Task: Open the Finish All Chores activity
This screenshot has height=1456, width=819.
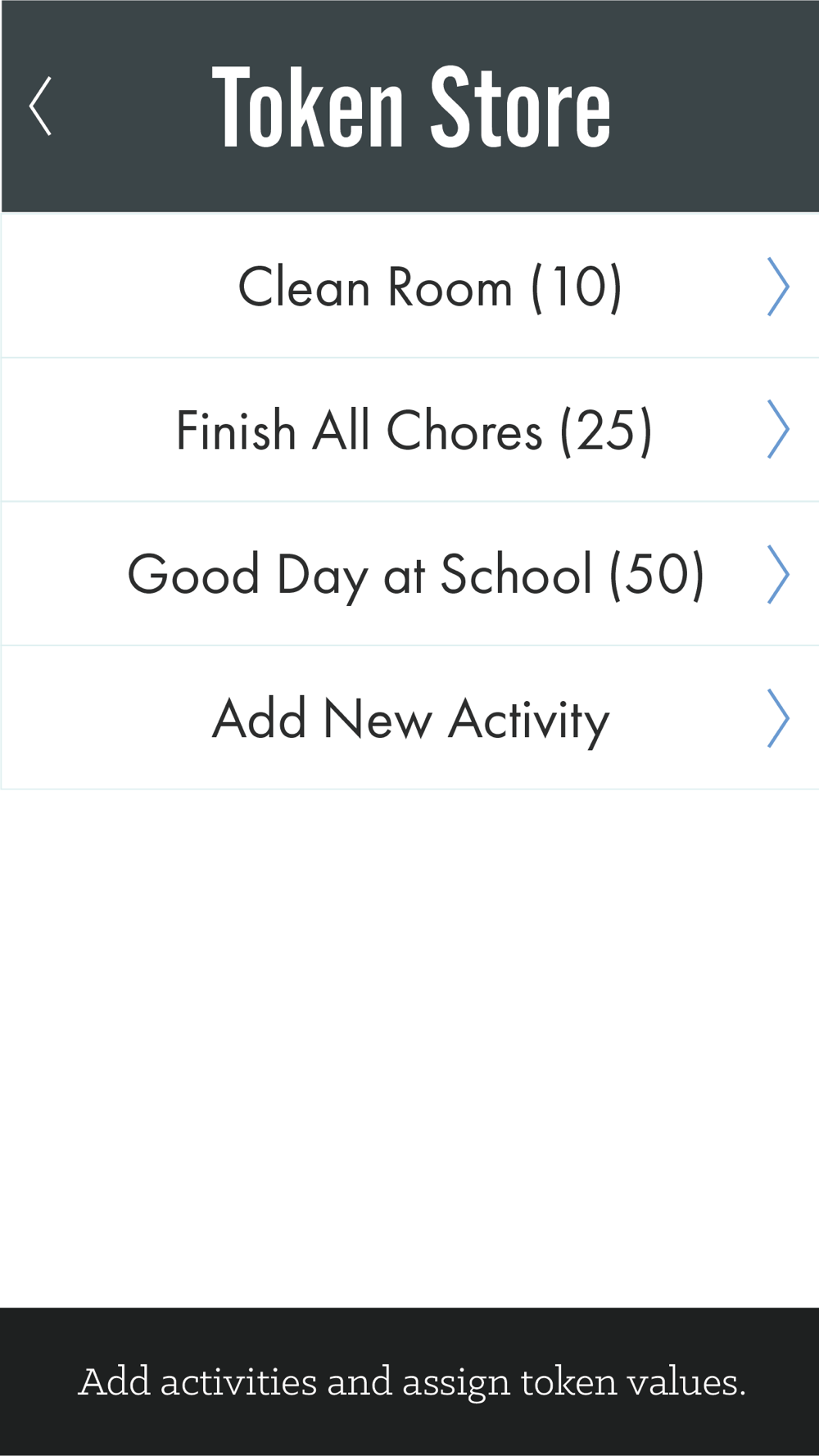Action: 409,430
